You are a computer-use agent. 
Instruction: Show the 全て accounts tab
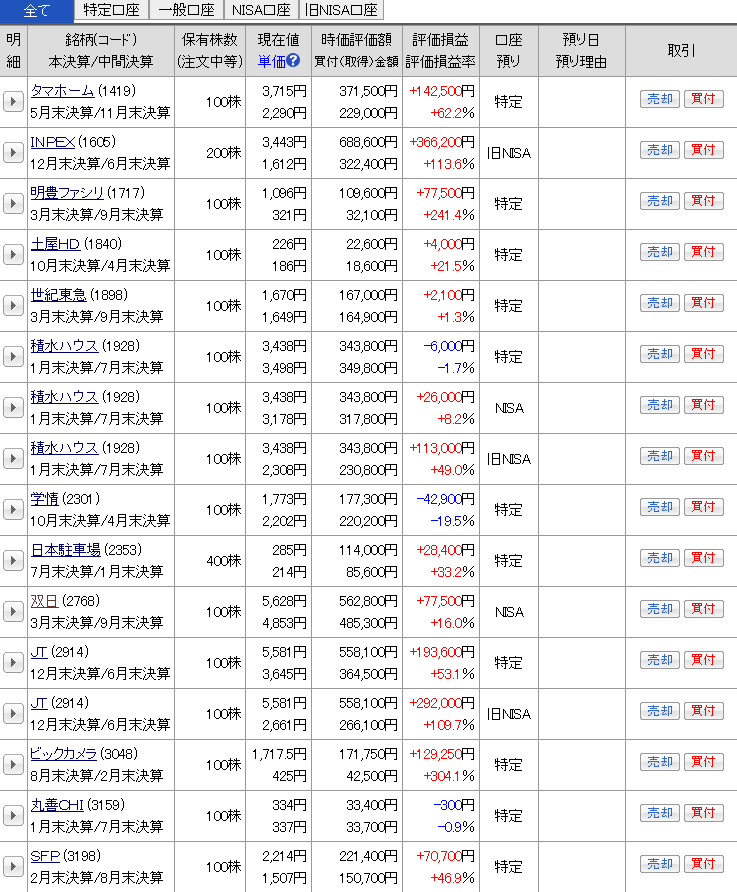click(37, 11)
